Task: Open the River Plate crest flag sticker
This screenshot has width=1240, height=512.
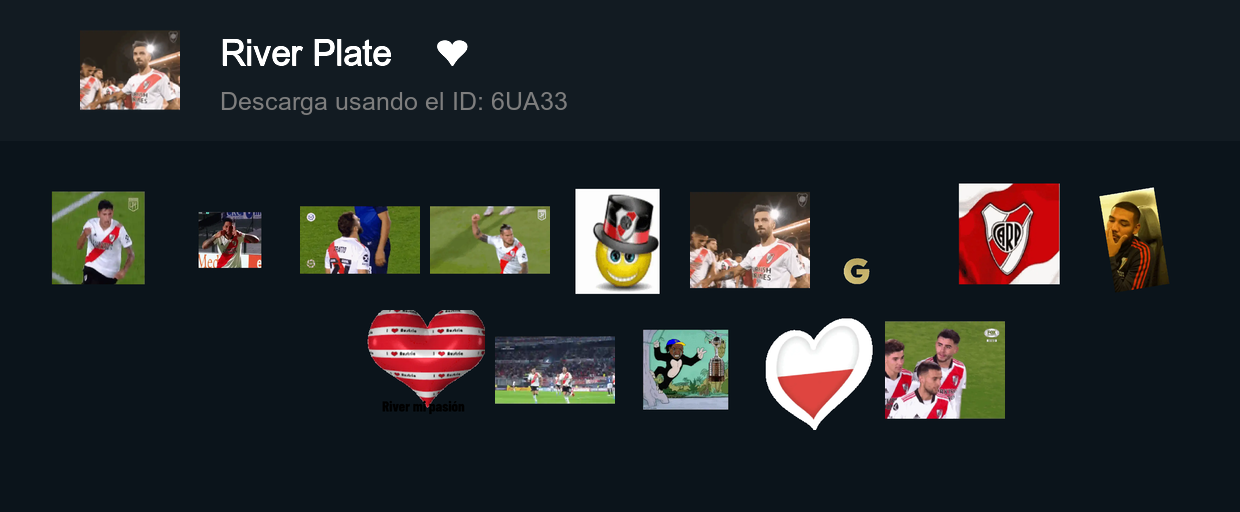Action: pos(1008,234)
